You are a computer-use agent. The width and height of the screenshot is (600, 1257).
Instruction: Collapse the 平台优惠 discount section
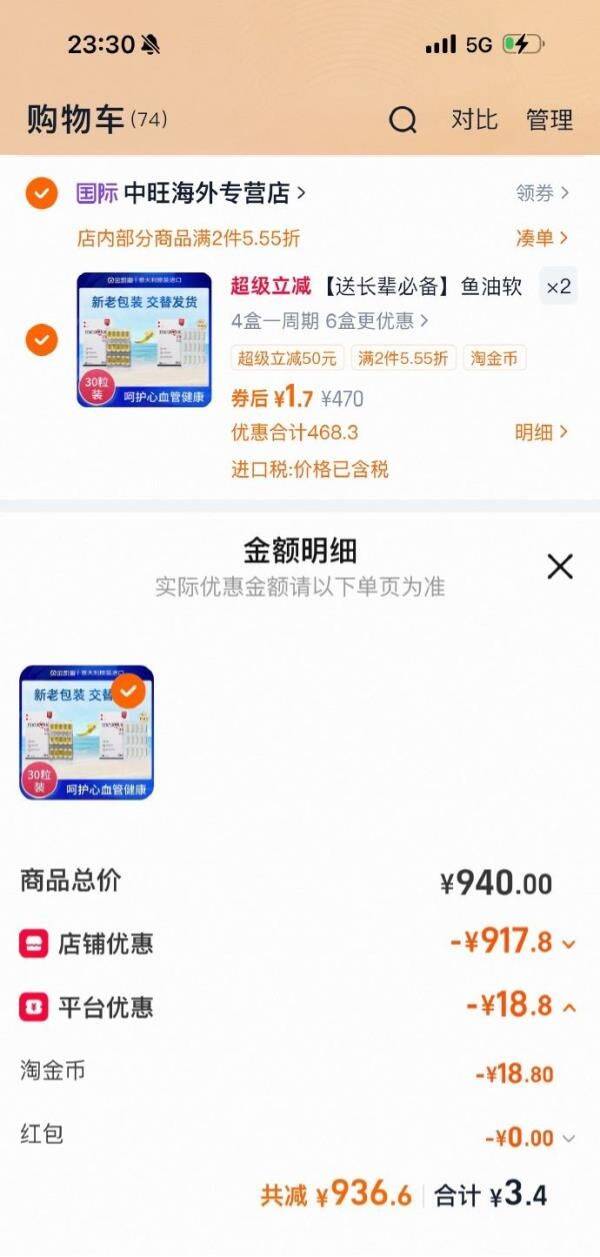click(x=520, y=1006)
